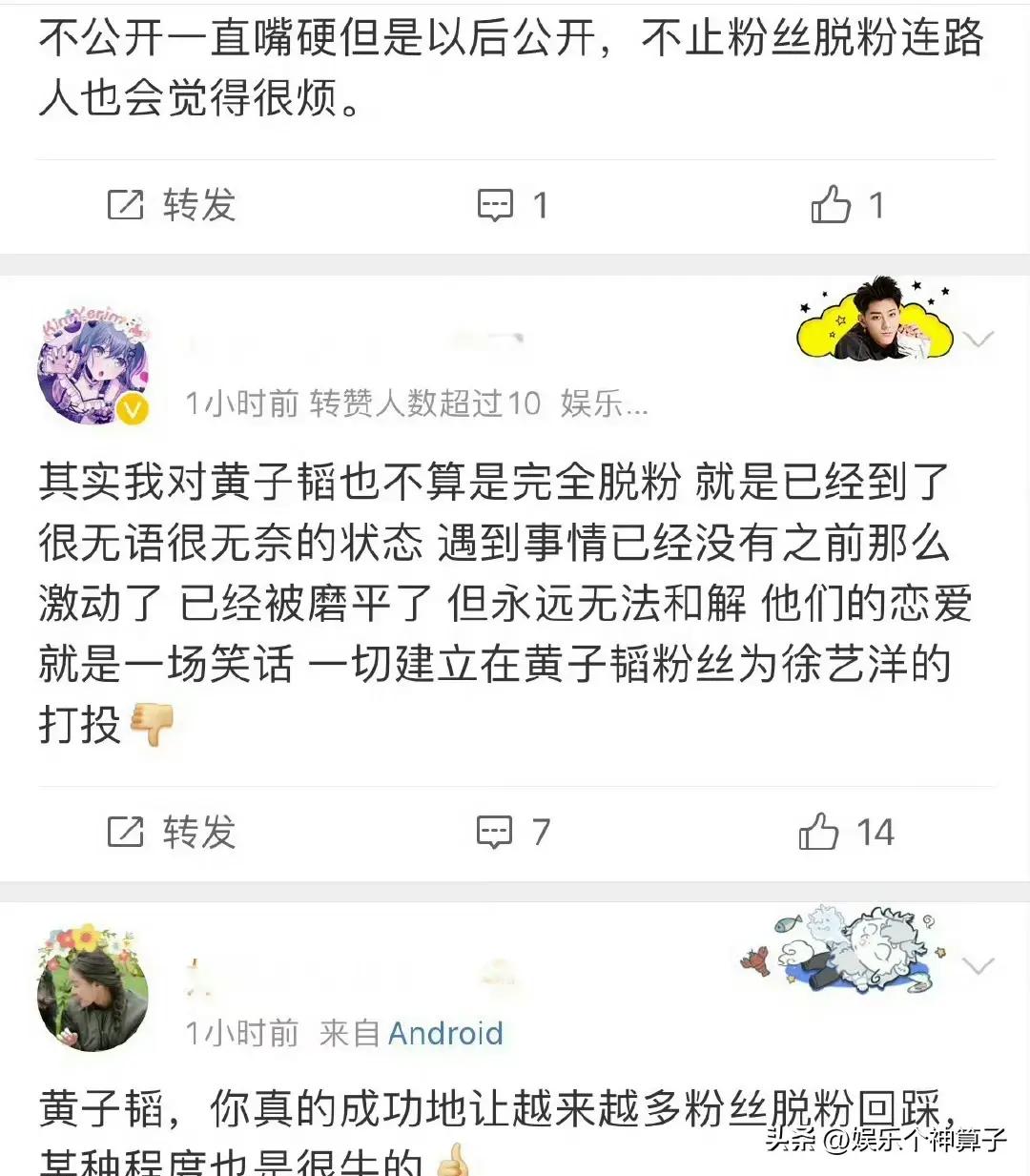View the 7 comments on the 其实我对黄子韬 post
This screenshot has width=1030, height=1176.
coord(512,832)
